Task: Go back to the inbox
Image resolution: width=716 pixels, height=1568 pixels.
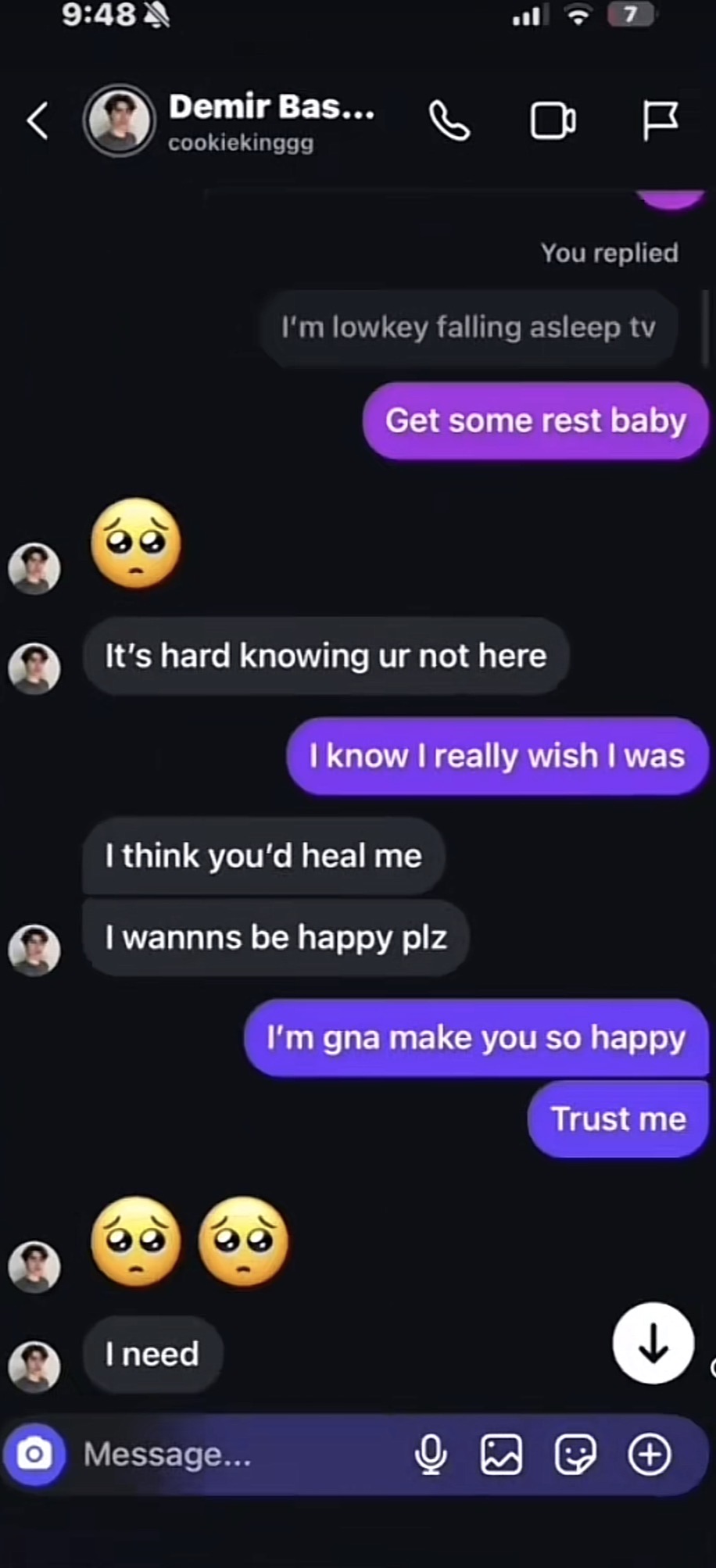Action: tap(38, 121)
